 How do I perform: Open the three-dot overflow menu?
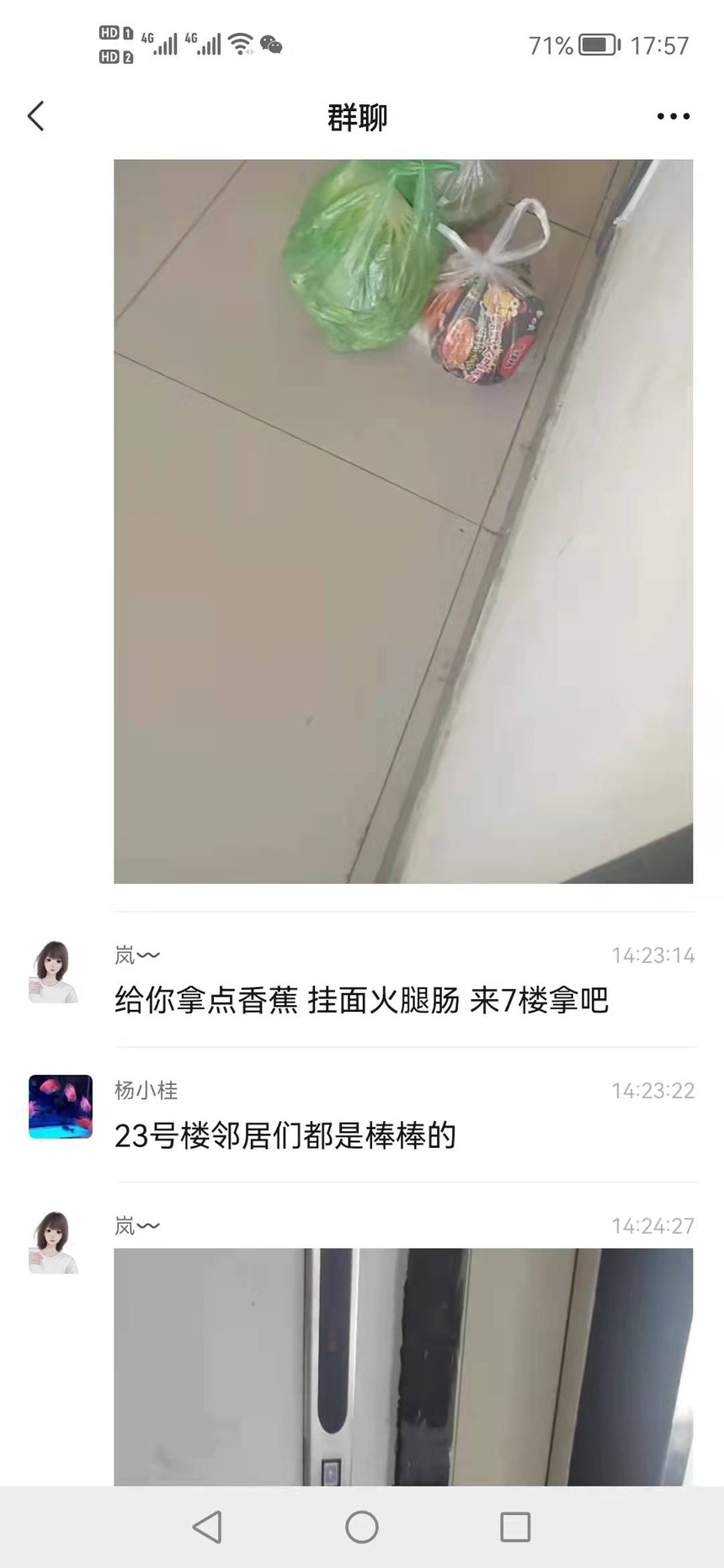click(673, 117)
